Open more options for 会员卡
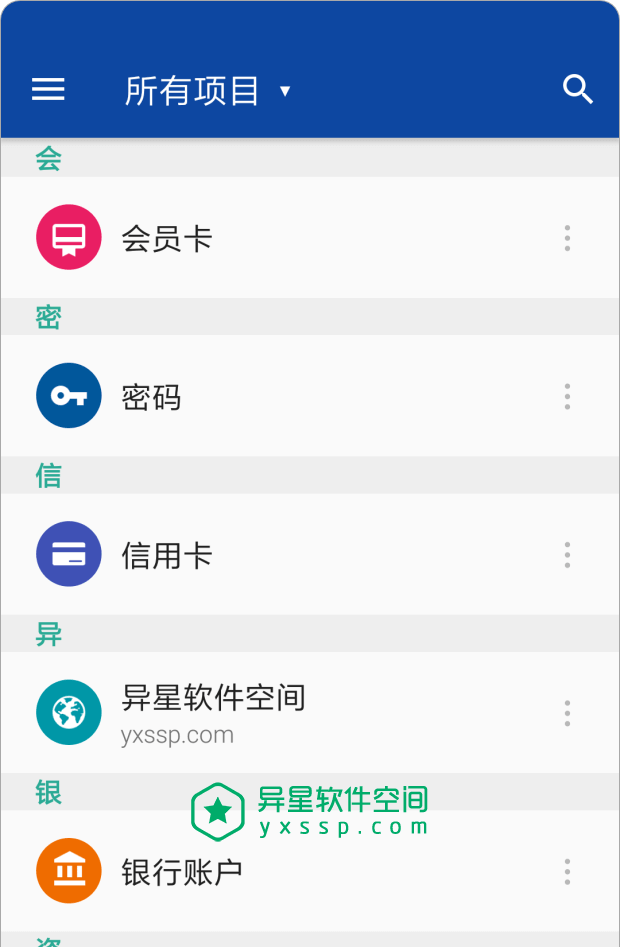The width and height of the screenshot is (620, 947). [567, 238]
